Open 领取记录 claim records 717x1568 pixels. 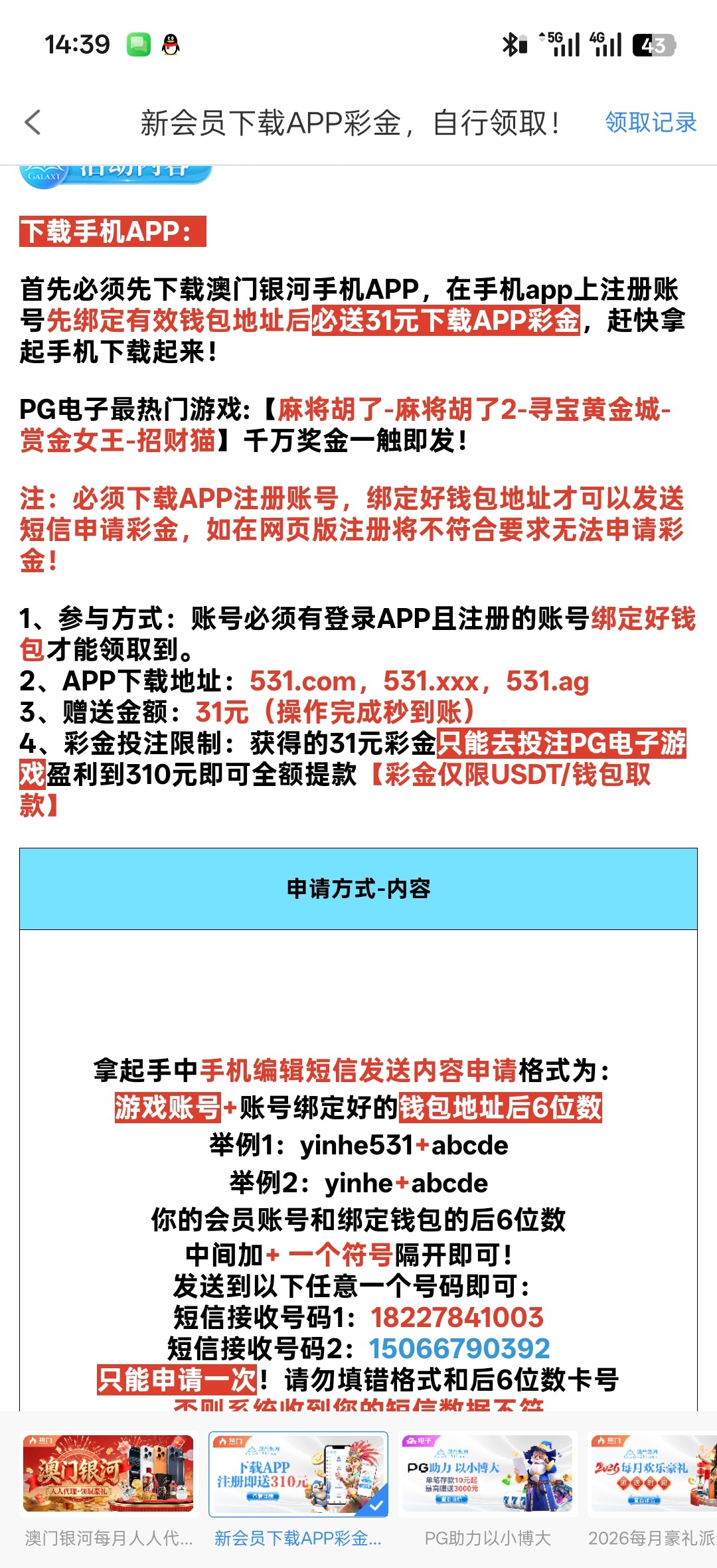(x=650, y=123)
